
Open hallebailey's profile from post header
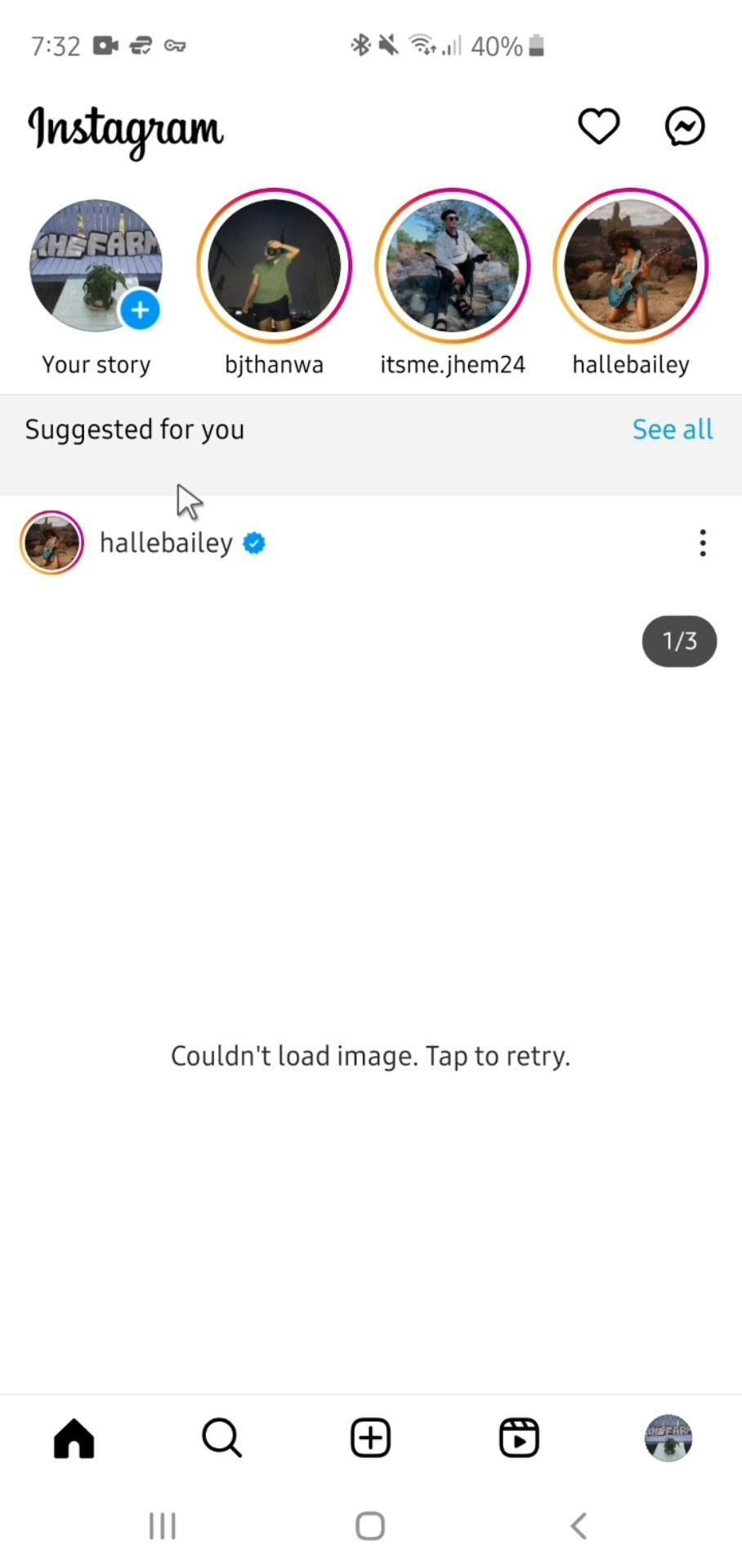point(166,543)
